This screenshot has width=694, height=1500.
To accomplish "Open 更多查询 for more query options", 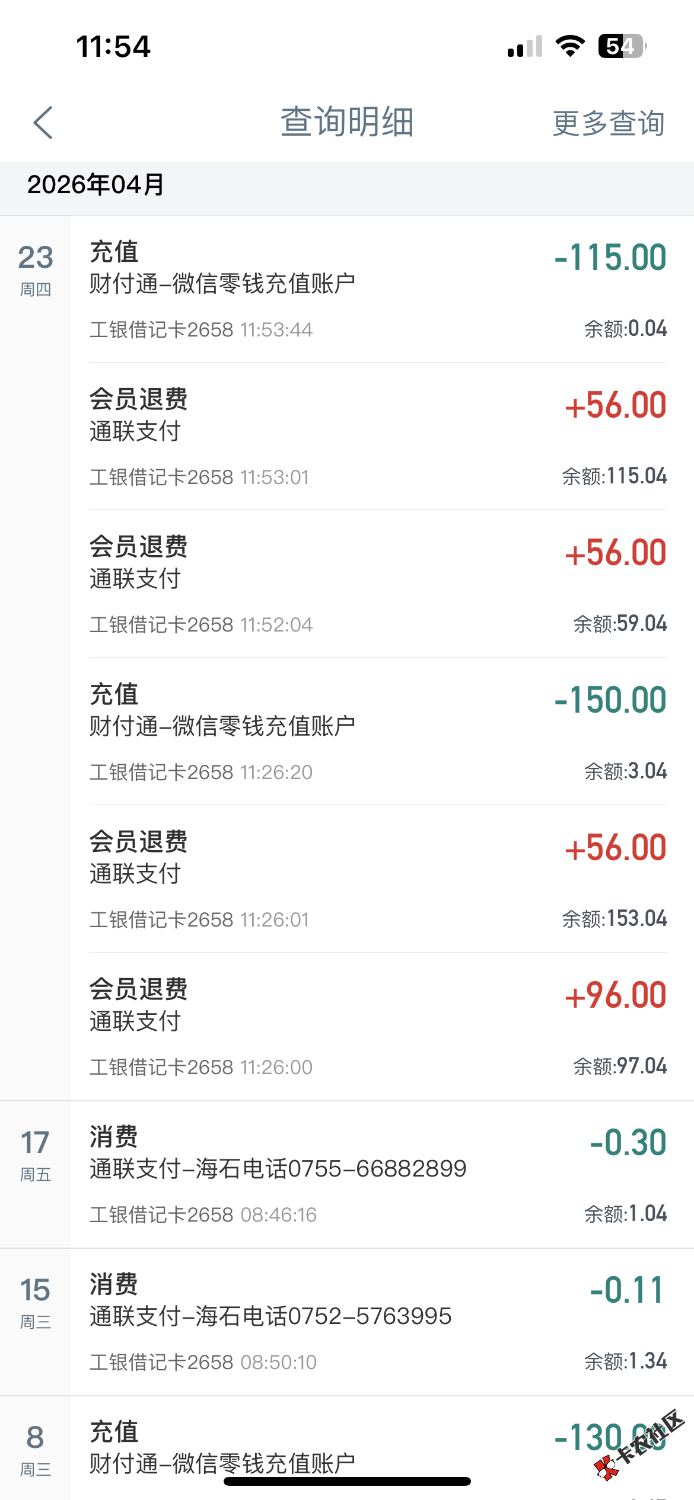I will (x=608, y=123).
